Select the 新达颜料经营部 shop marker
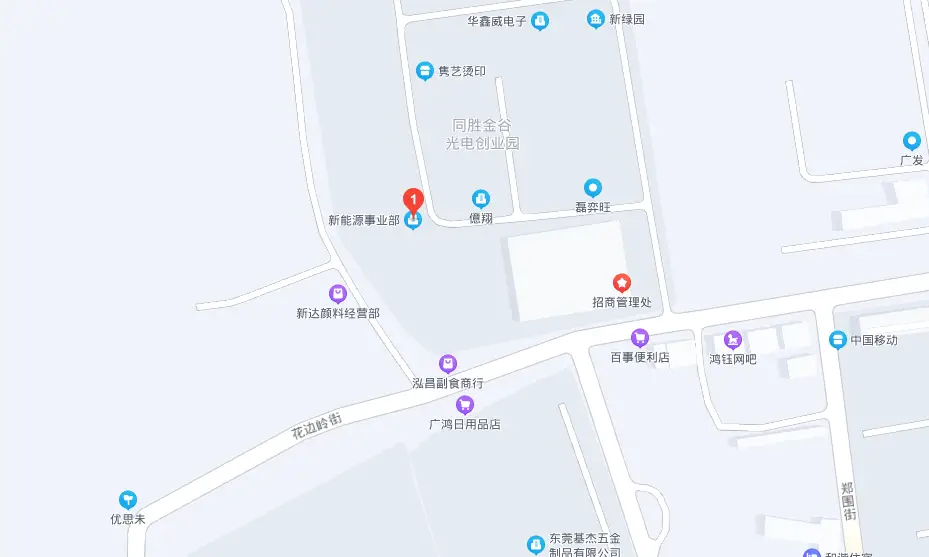Viewport: 929px width, 557px height. tap(338, 294)
